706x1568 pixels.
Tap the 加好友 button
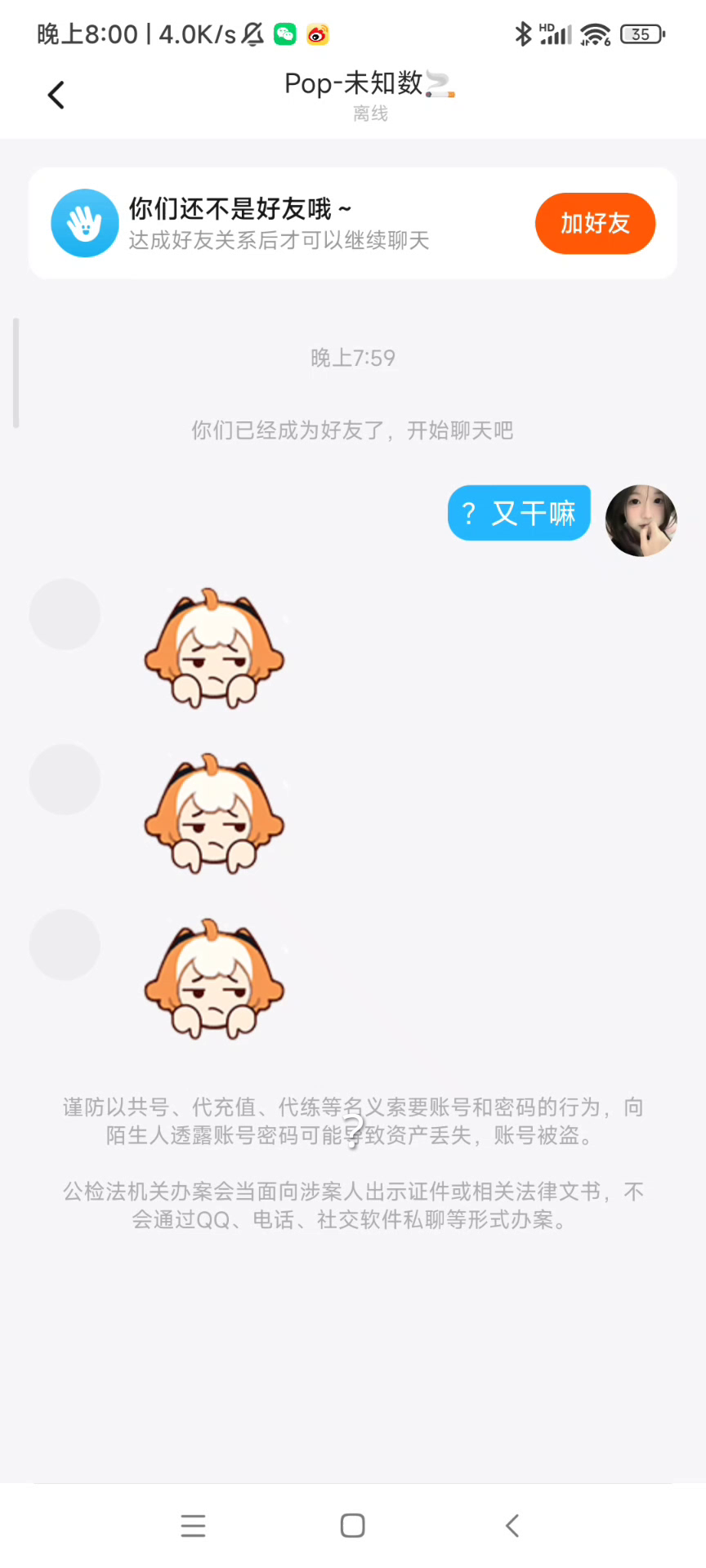click(x=595, y=223)
